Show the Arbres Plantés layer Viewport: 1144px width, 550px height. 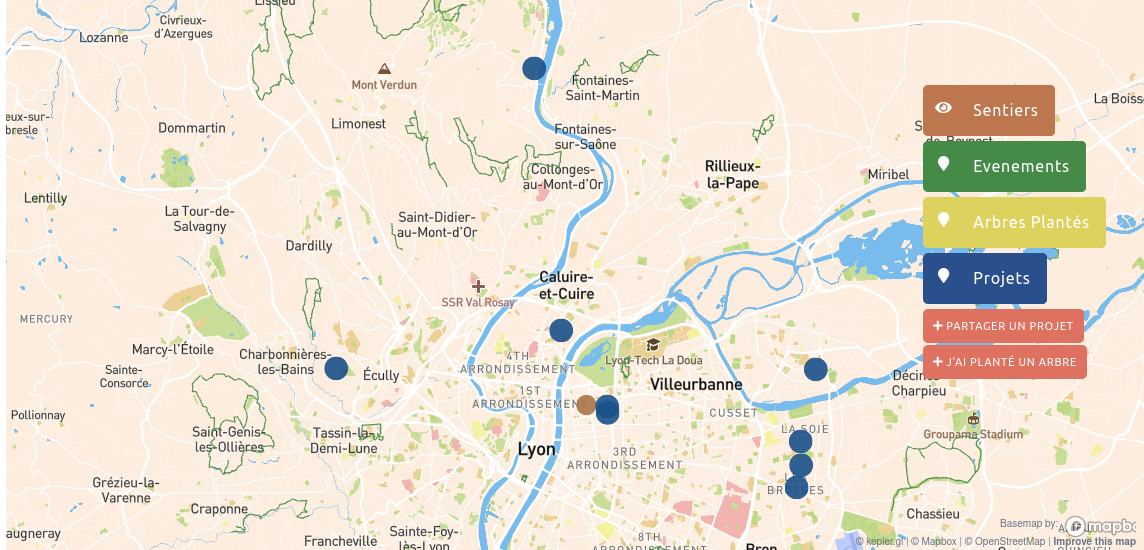point(1014,222)
